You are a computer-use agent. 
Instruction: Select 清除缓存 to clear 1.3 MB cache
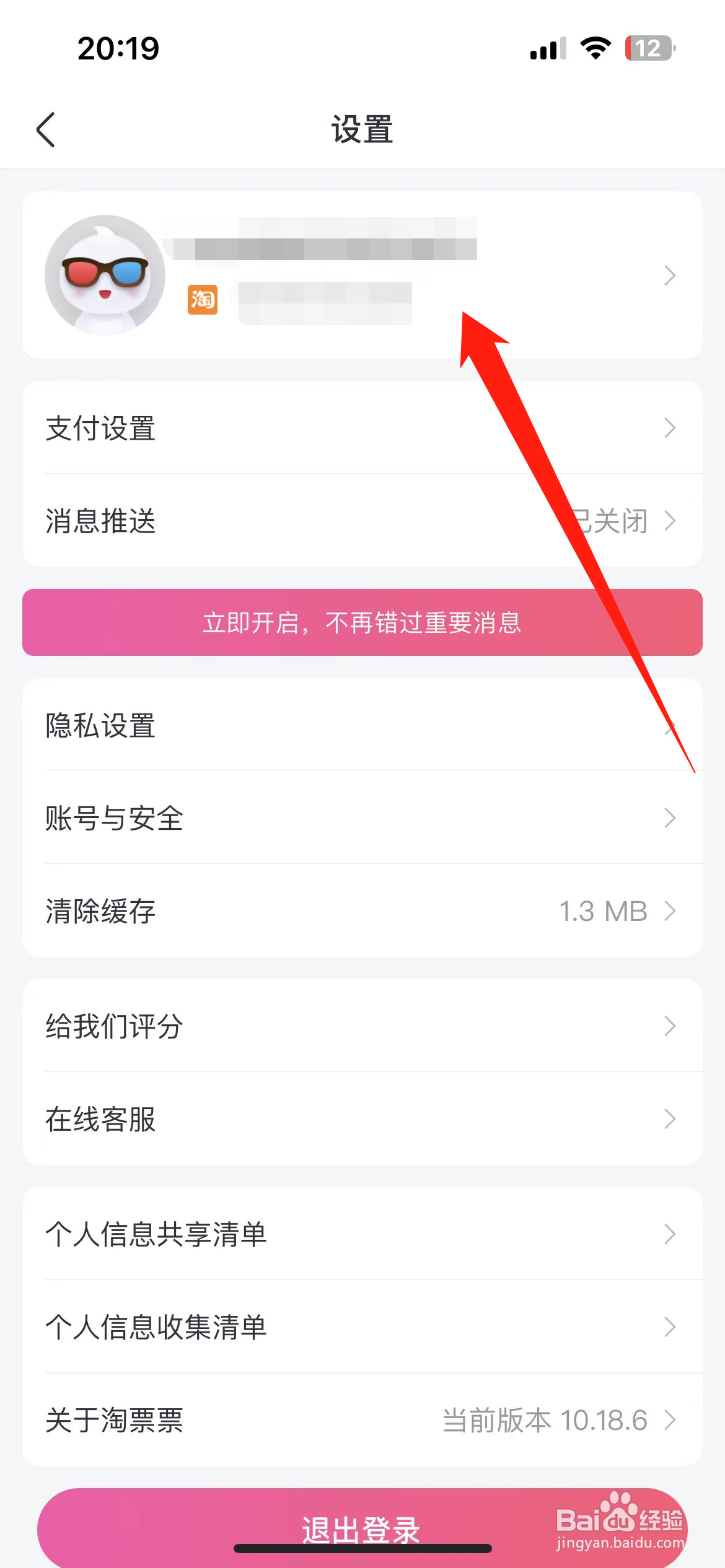coord(362,911)
